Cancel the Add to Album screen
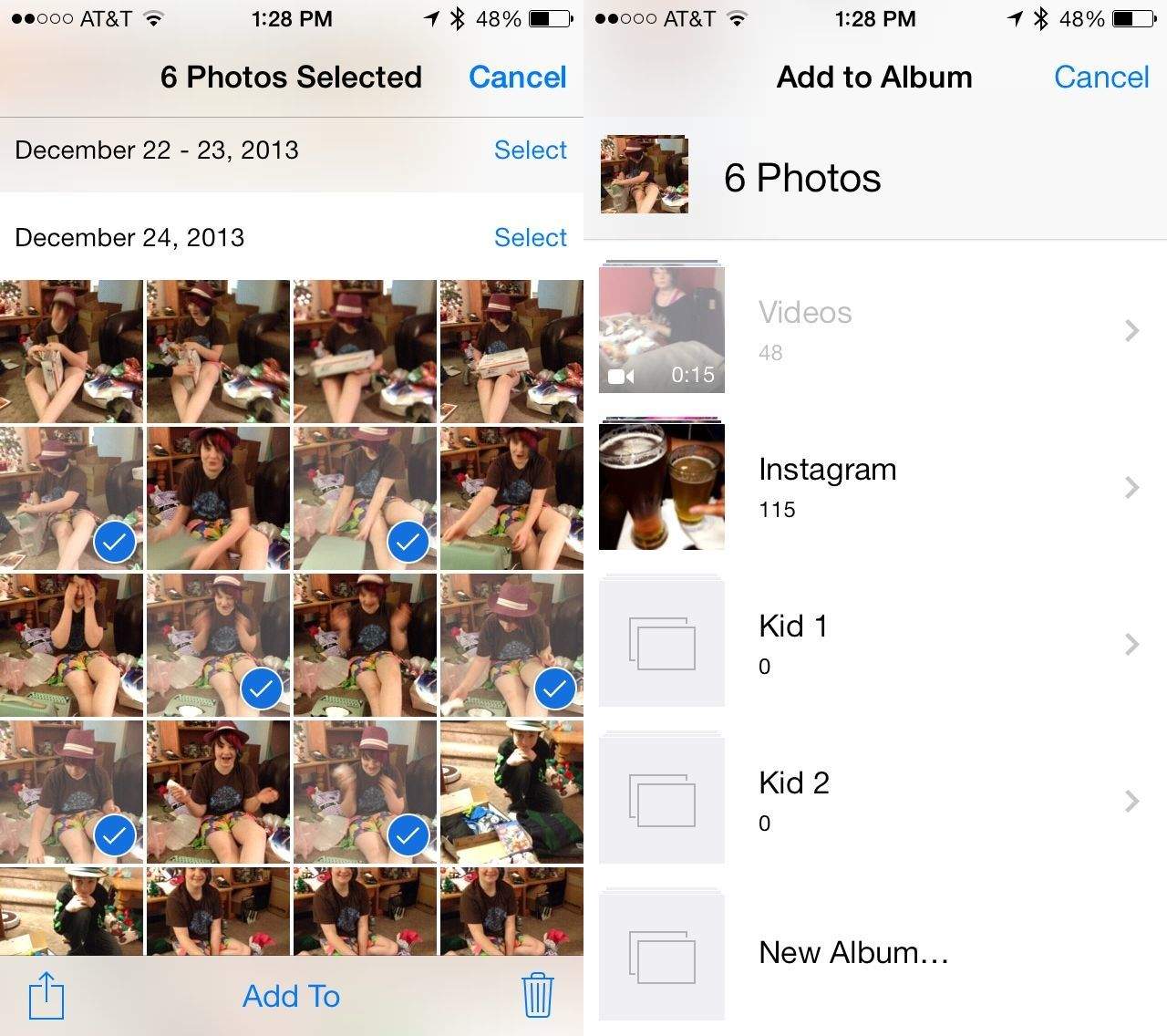The width and height of the screenshot is (1167, 1036). [x=1100, y=78]
